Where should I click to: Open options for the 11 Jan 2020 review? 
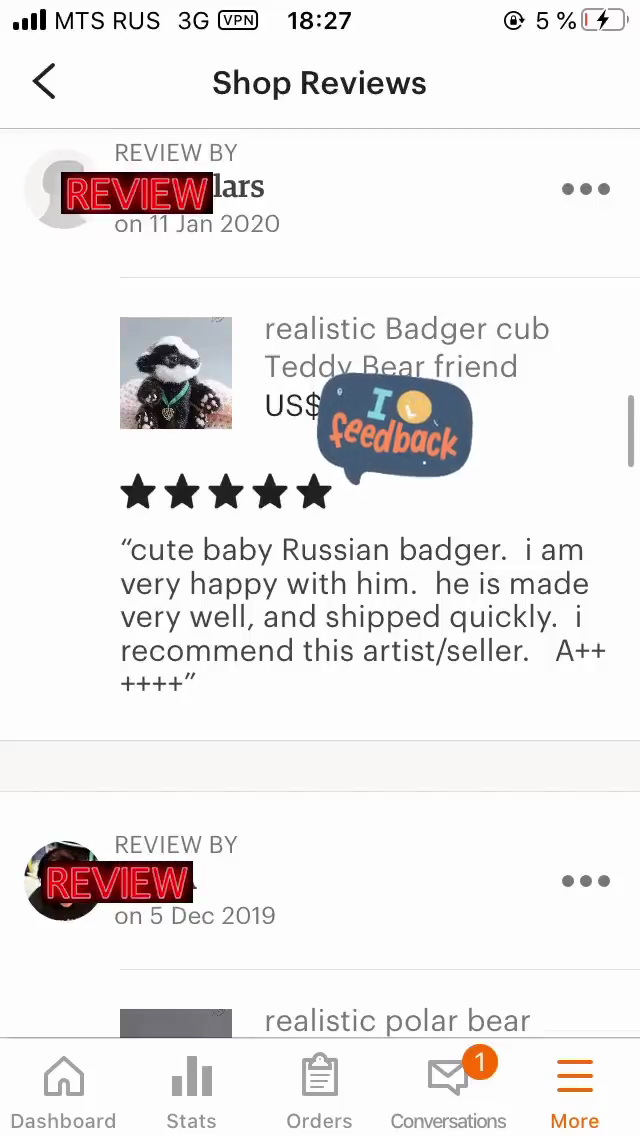585,189
